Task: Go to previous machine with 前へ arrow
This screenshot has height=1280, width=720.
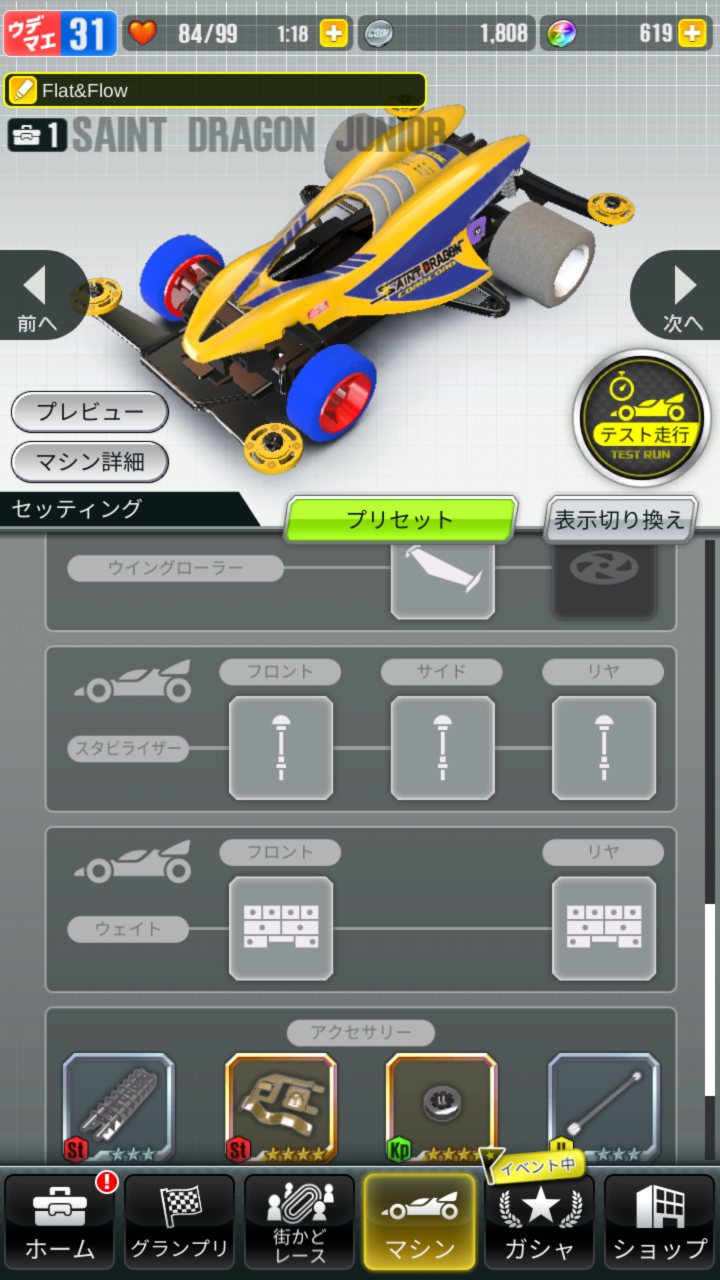Action: (x=40, y=295)
